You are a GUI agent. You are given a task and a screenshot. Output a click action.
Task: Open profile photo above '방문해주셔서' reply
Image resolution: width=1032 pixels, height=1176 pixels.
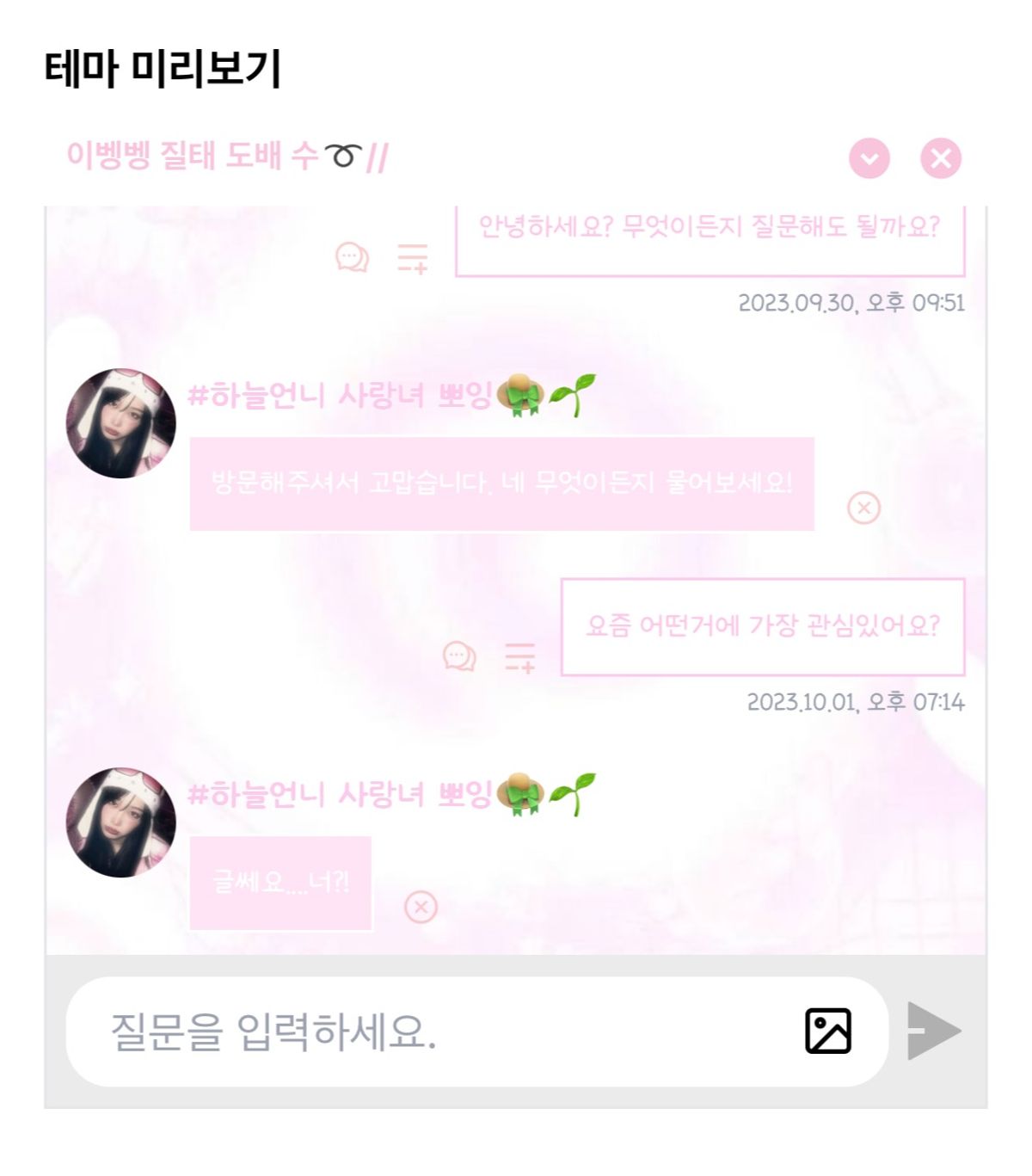[x=121, y=423]
